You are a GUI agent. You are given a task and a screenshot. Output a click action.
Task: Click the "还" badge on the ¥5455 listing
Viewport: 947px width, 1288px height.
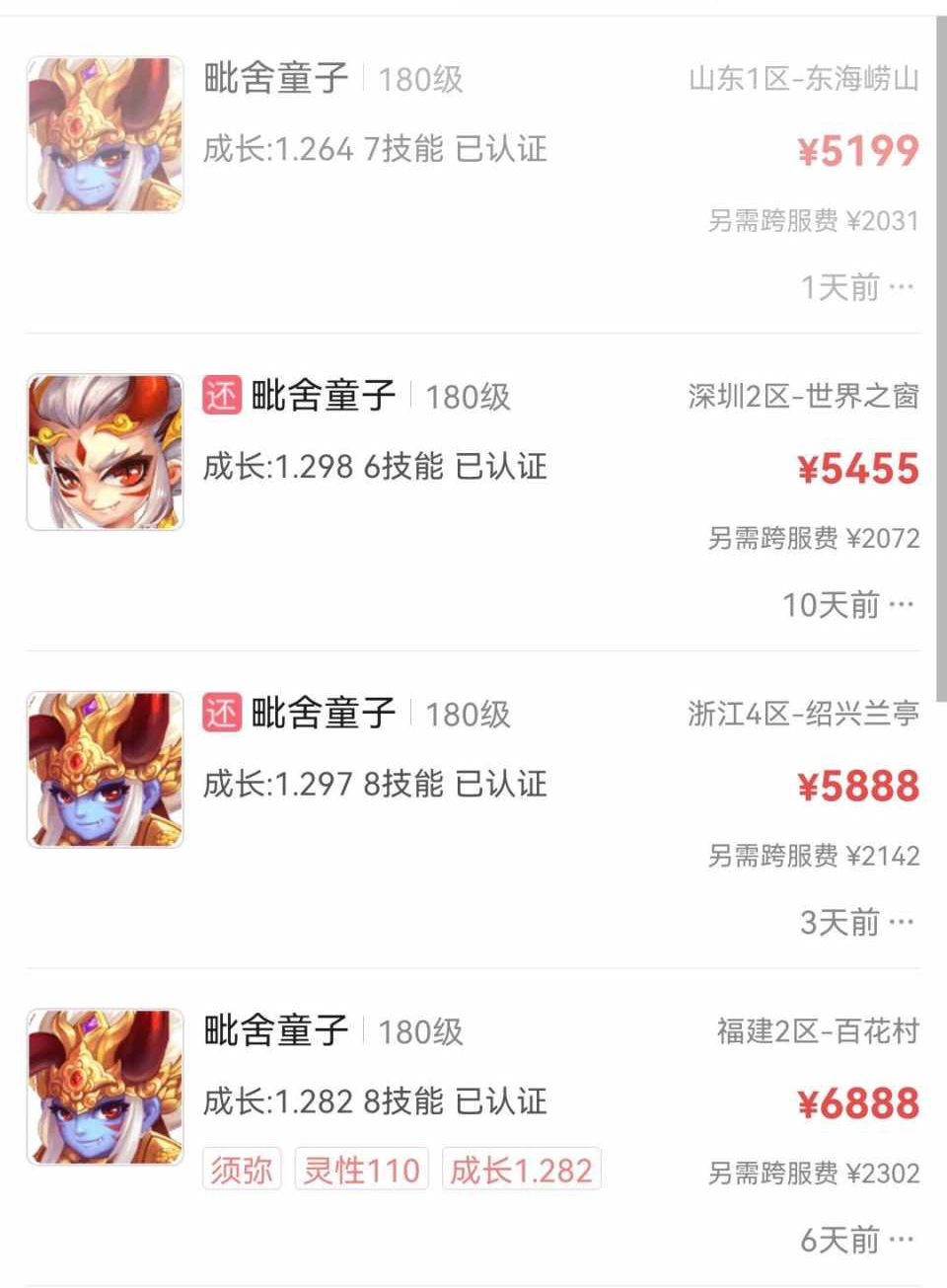coord(223,396)
